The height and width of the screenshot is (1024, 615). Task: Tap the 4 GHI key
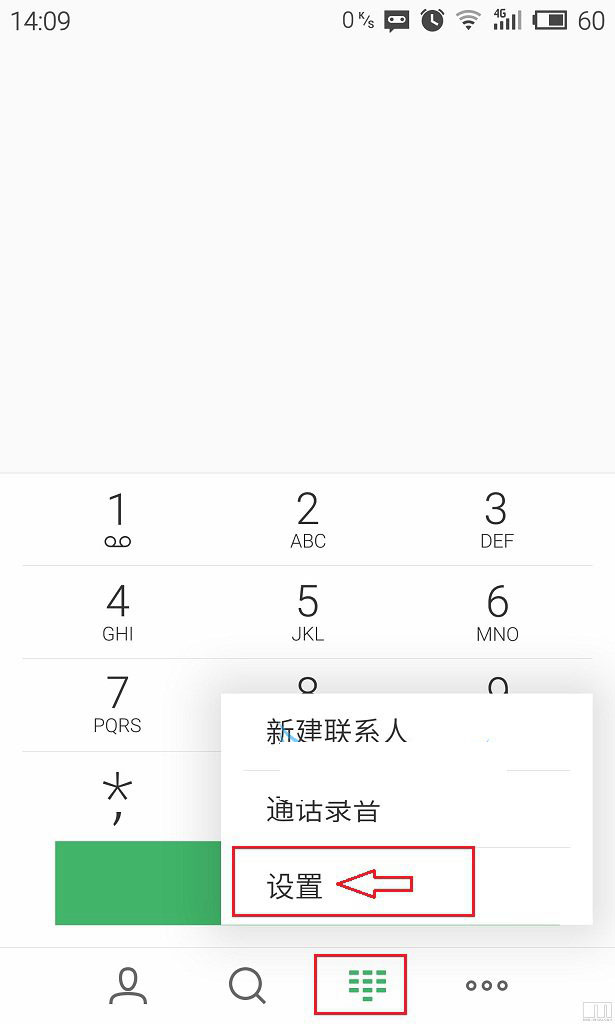pos(118,612)
